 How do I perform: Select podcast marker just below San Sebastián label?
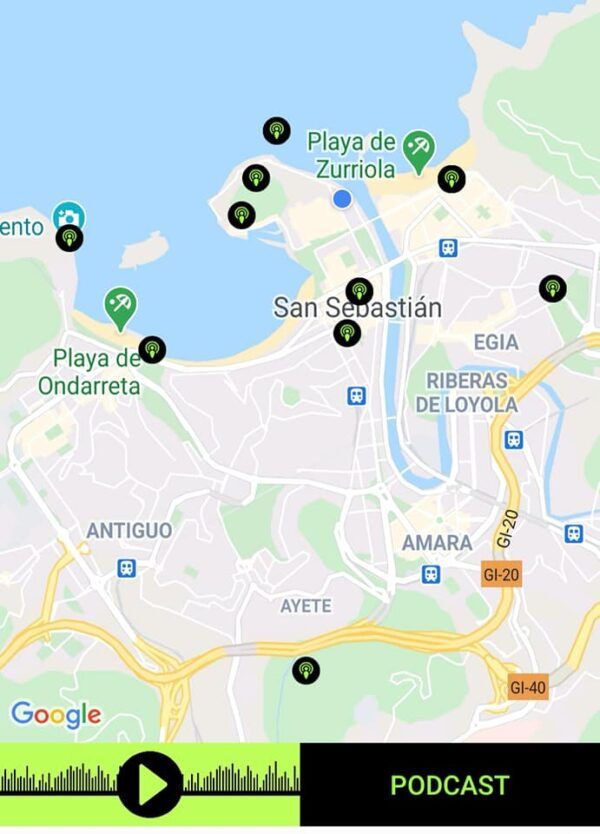pos(347,333)
